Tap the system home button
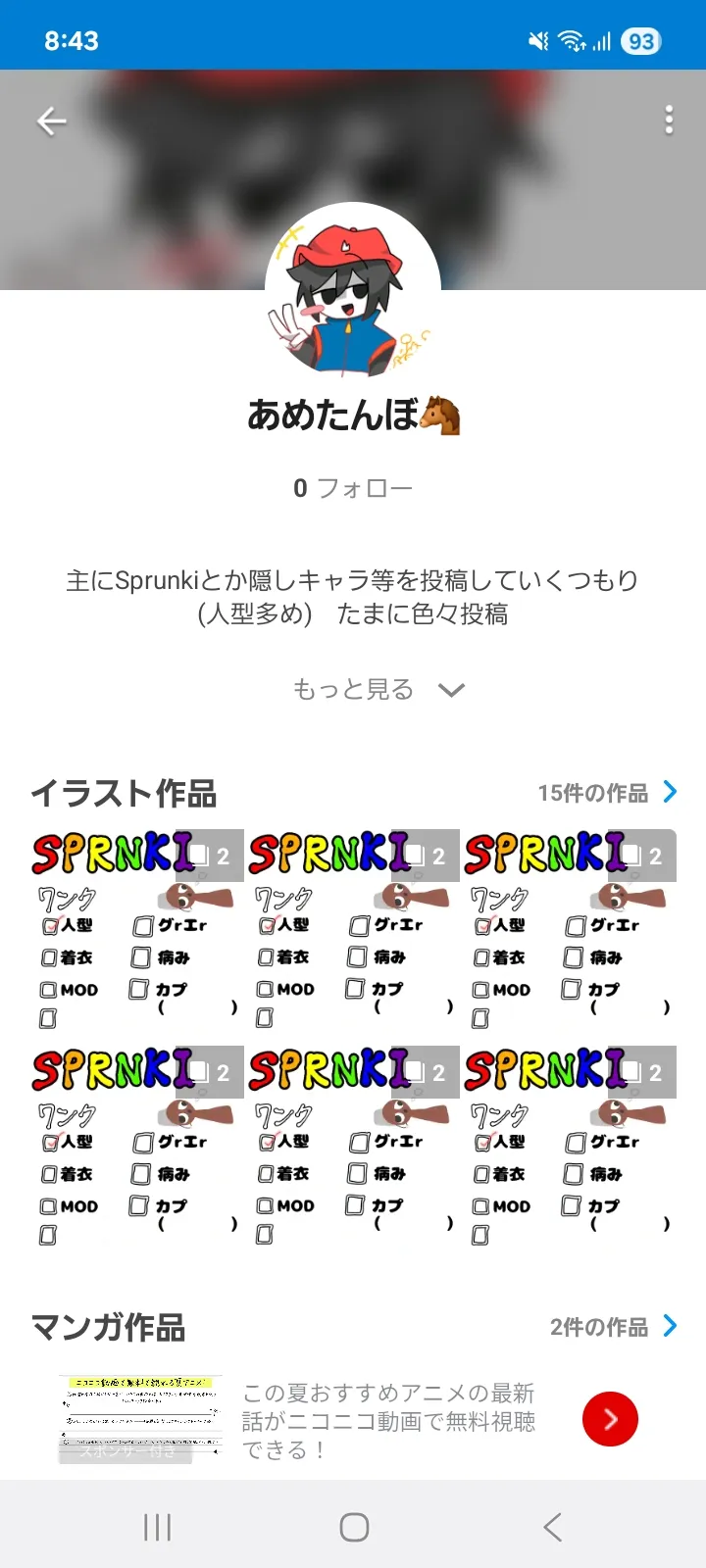 (x=354, y=1527)
